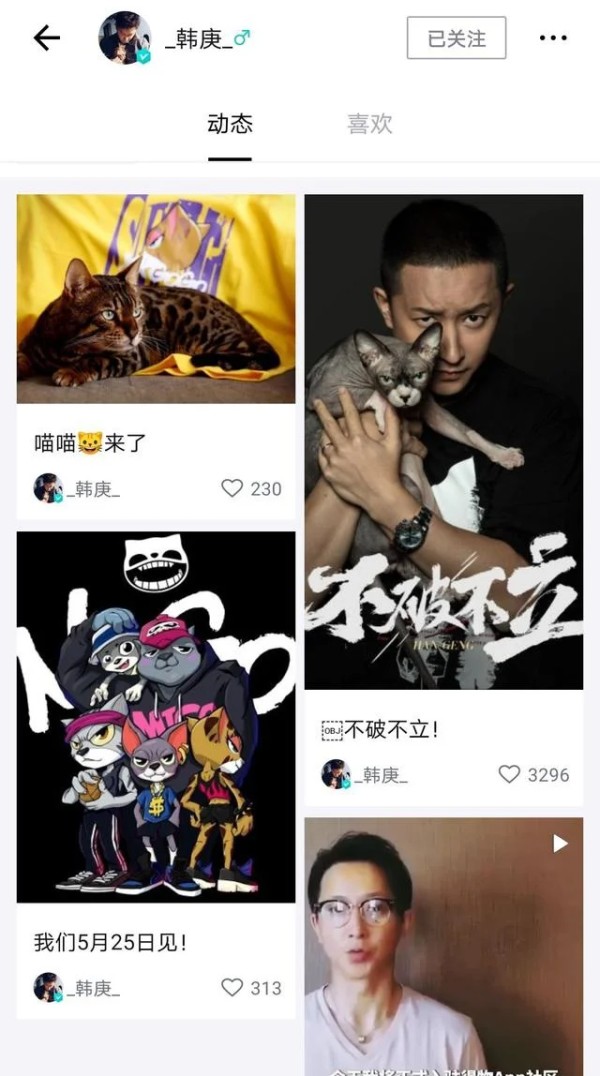Like the 我们5月25日见 post with 313 likes
The height and width of the screenshot is (1076, 600).
pyautogui.click(x=232, y=987)
